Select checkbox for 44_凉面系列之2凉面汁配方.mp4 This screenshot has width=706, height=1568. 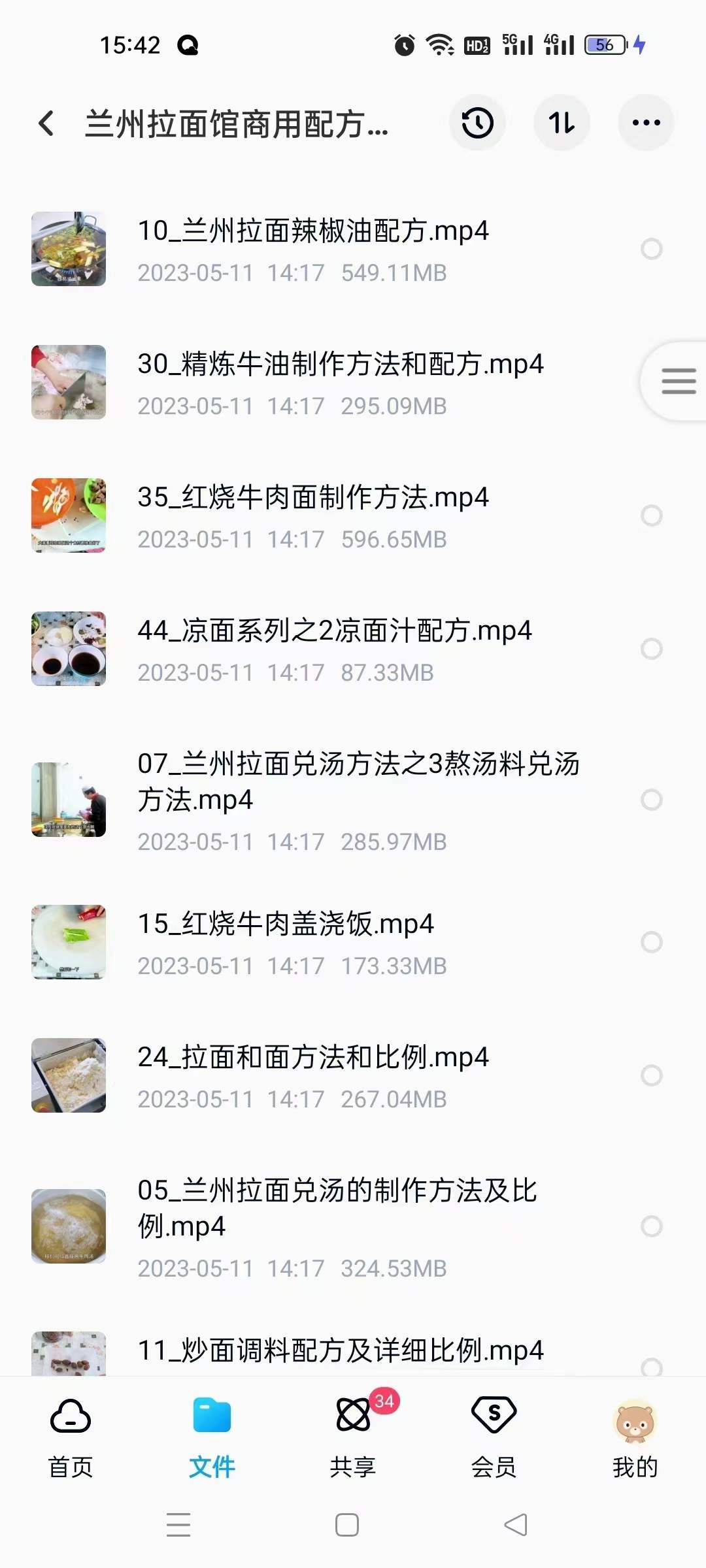click(x=650, y=649)
